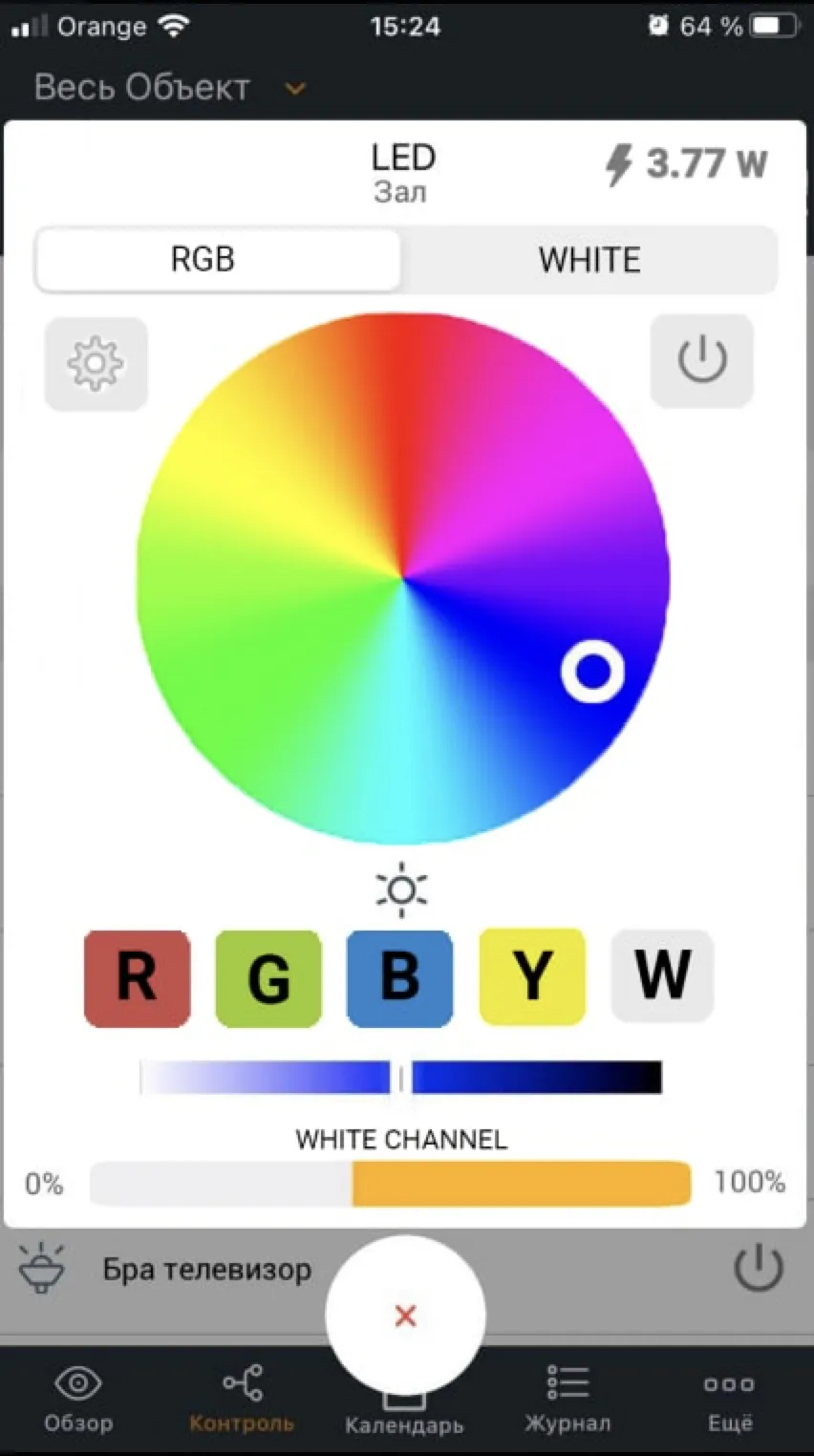The height and width of the screenshot is (1456, 814).
Task: Close the LED panel with red X
Action: coord(405,1316)
